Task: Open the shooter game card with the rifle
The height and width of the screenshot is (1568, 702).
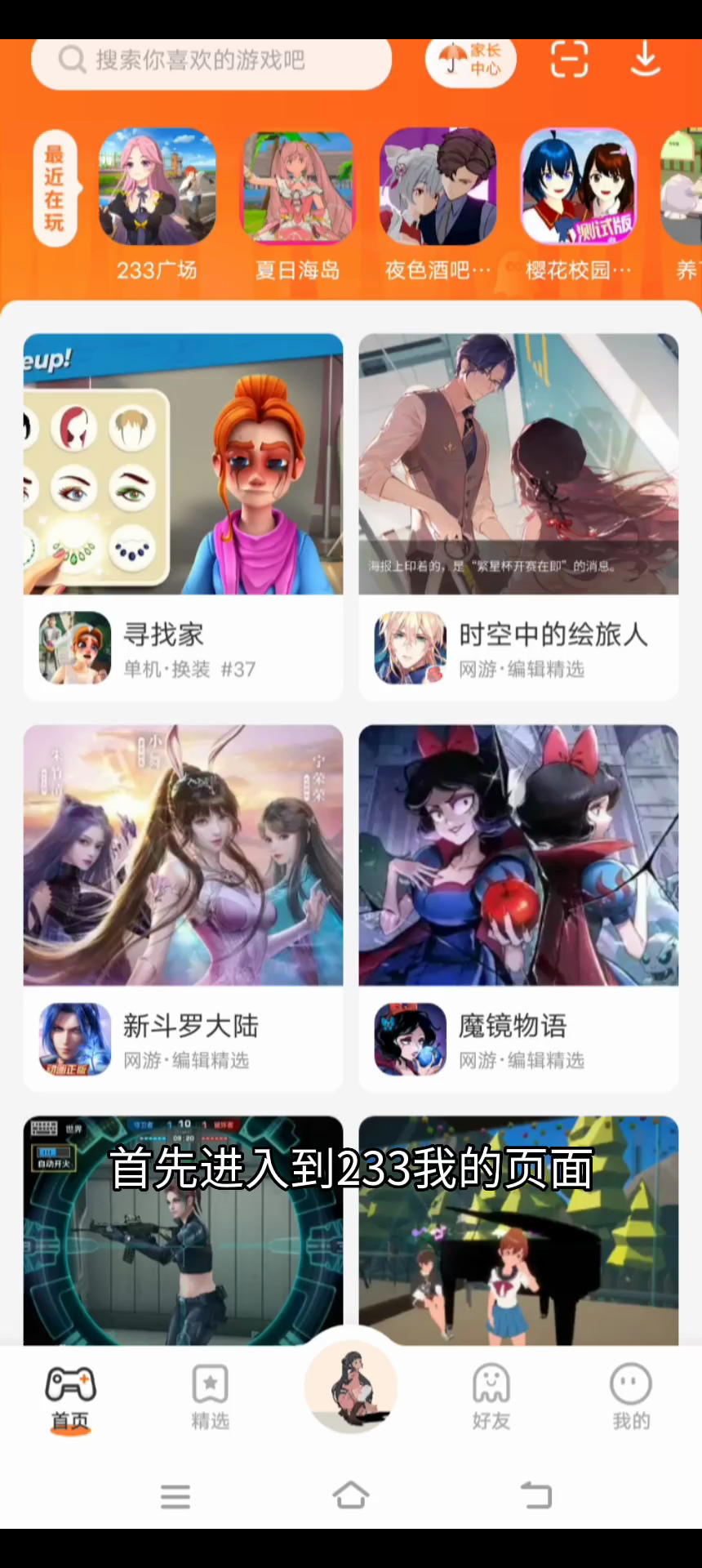Action: click(183, 1233)
